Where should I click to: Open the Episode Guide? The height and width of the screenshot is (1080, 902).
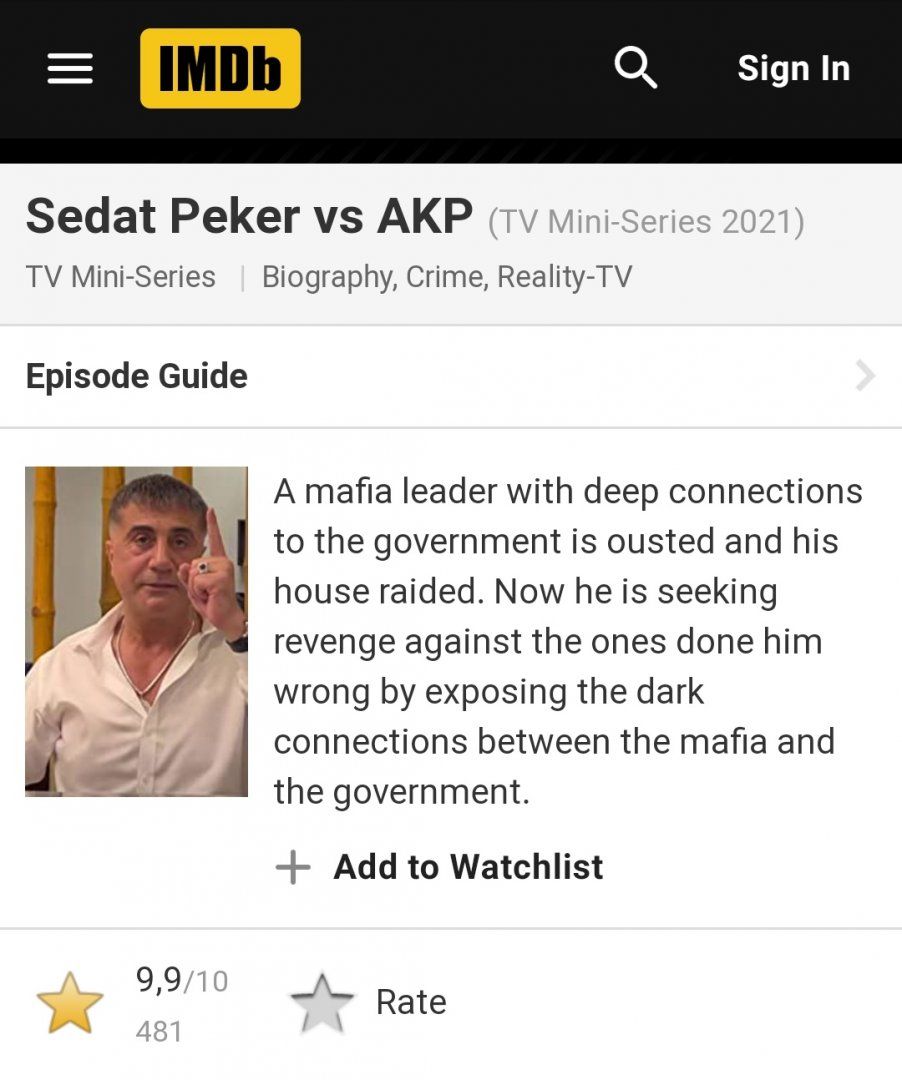[450, 376]
